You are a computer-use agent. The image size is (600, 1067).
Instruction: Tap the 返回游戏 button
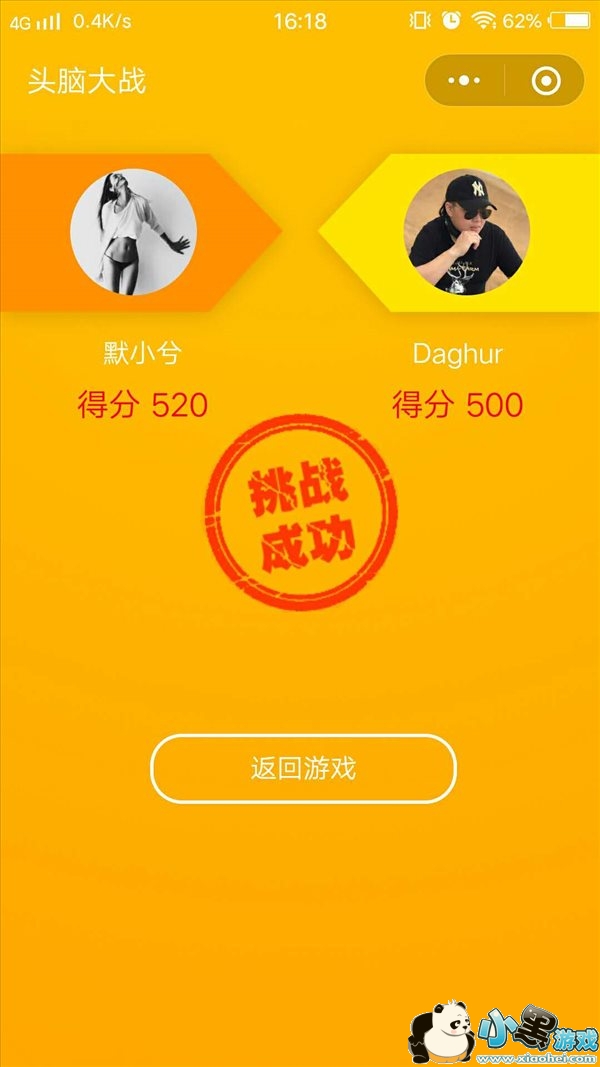(303, 768)
